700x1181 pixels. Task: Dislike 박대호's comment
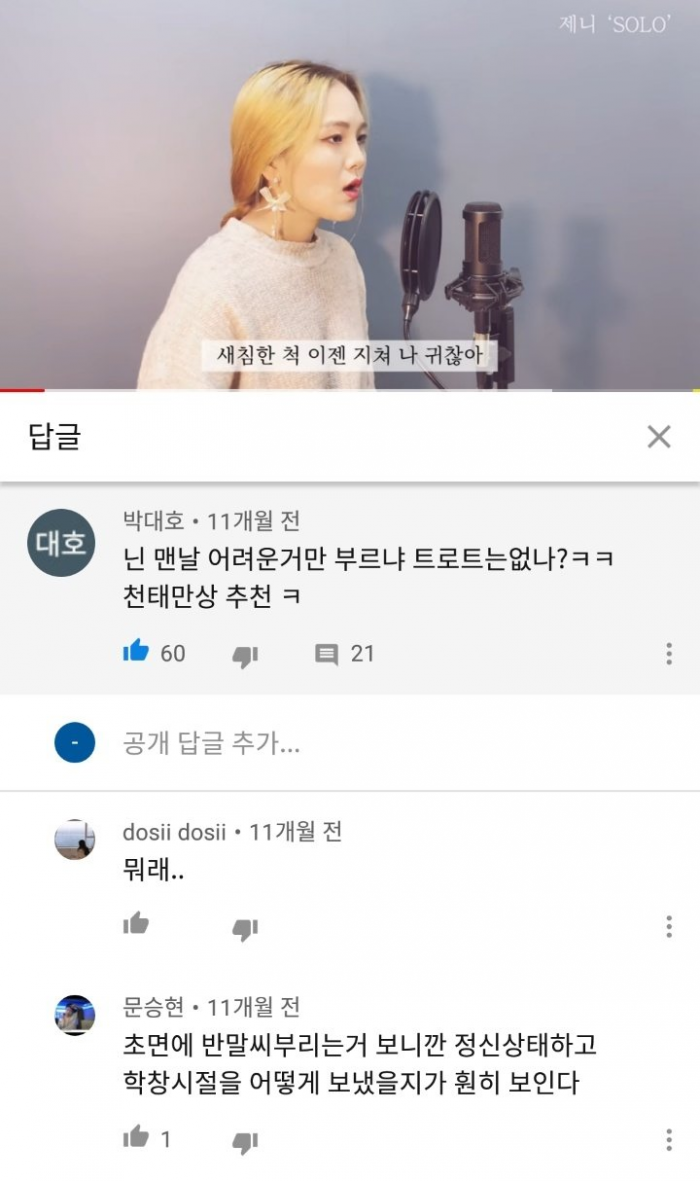pyautogui.click(x=245, y=656)
